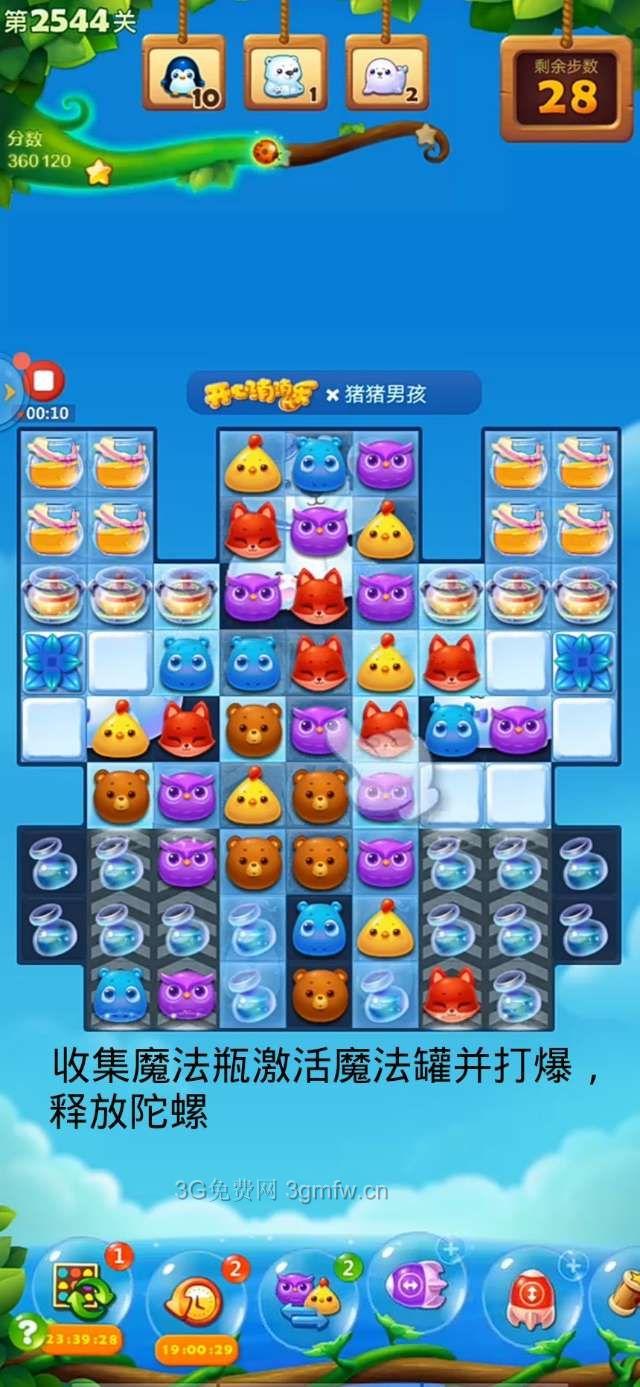Open the question mark help

[24, 1331]
